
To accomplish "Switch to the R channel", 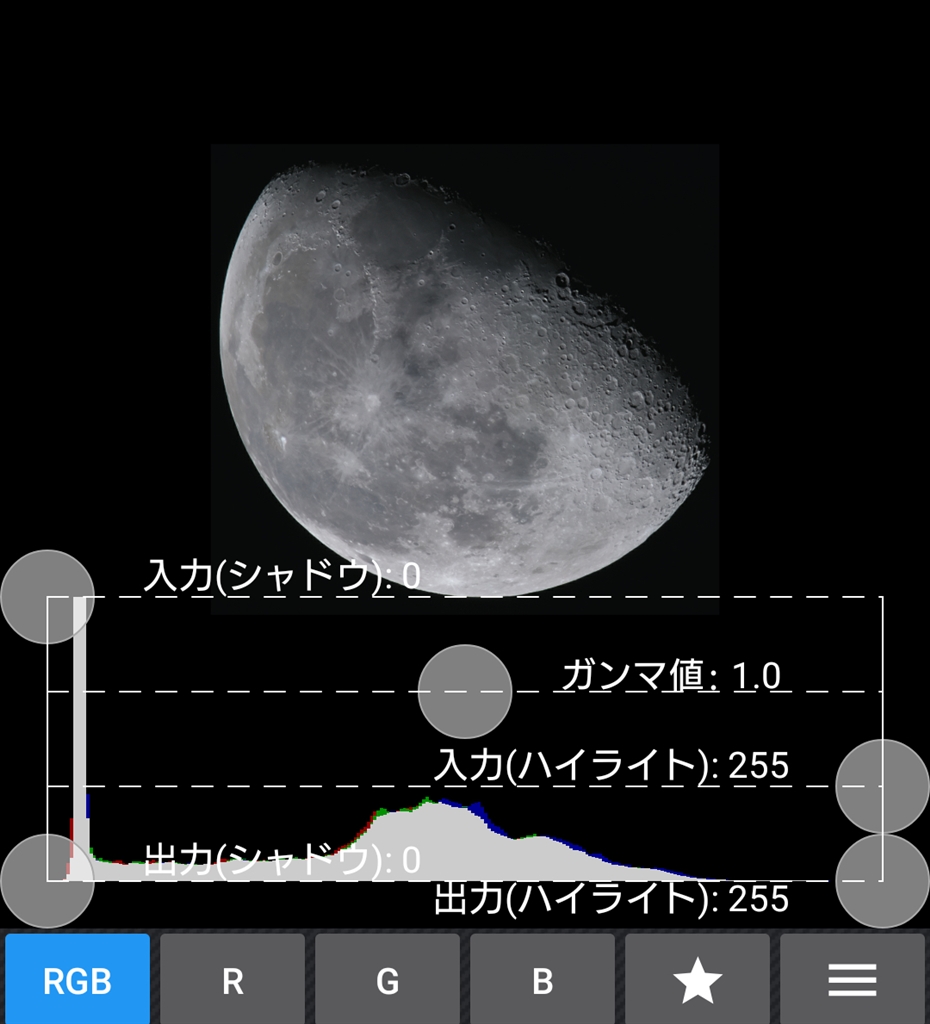I will (x=232, y=981).
